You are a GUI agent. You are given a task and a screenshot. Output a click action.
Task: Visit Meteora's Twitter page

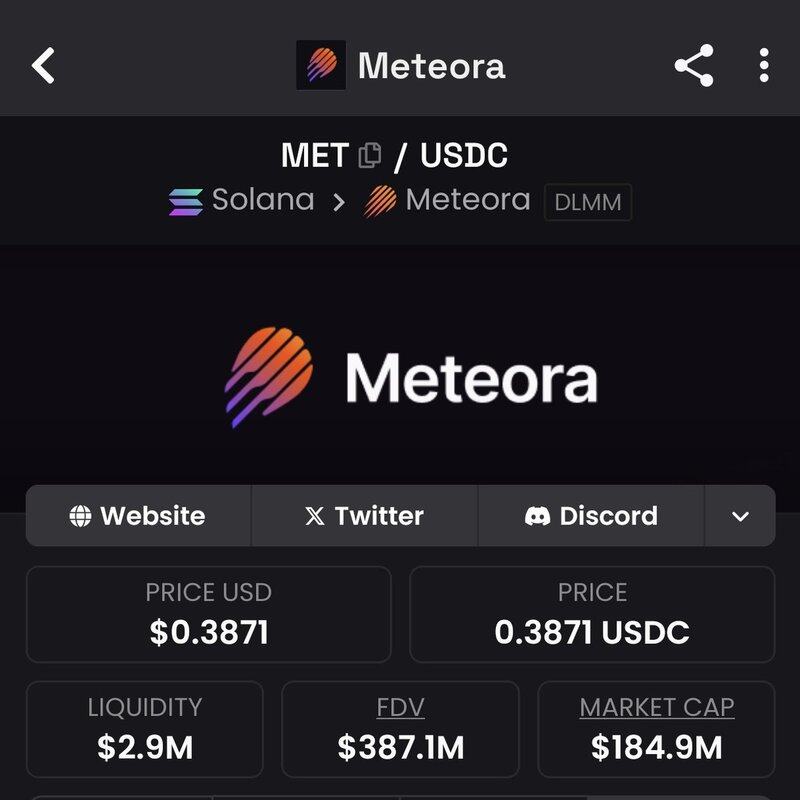(364, 516)
